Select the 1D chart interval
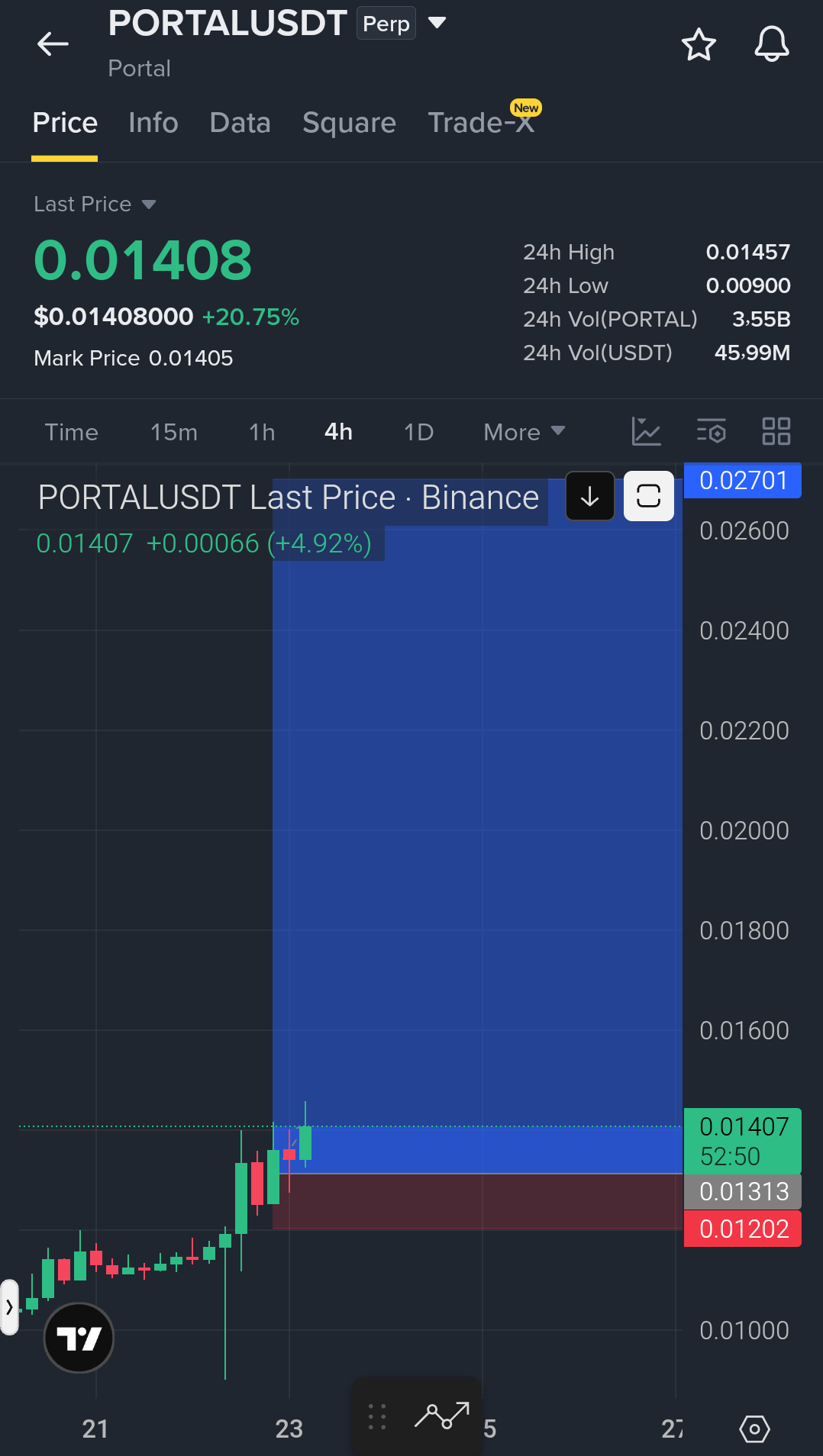The width and height of the screenshot is (823, 1456). point(418,432)
